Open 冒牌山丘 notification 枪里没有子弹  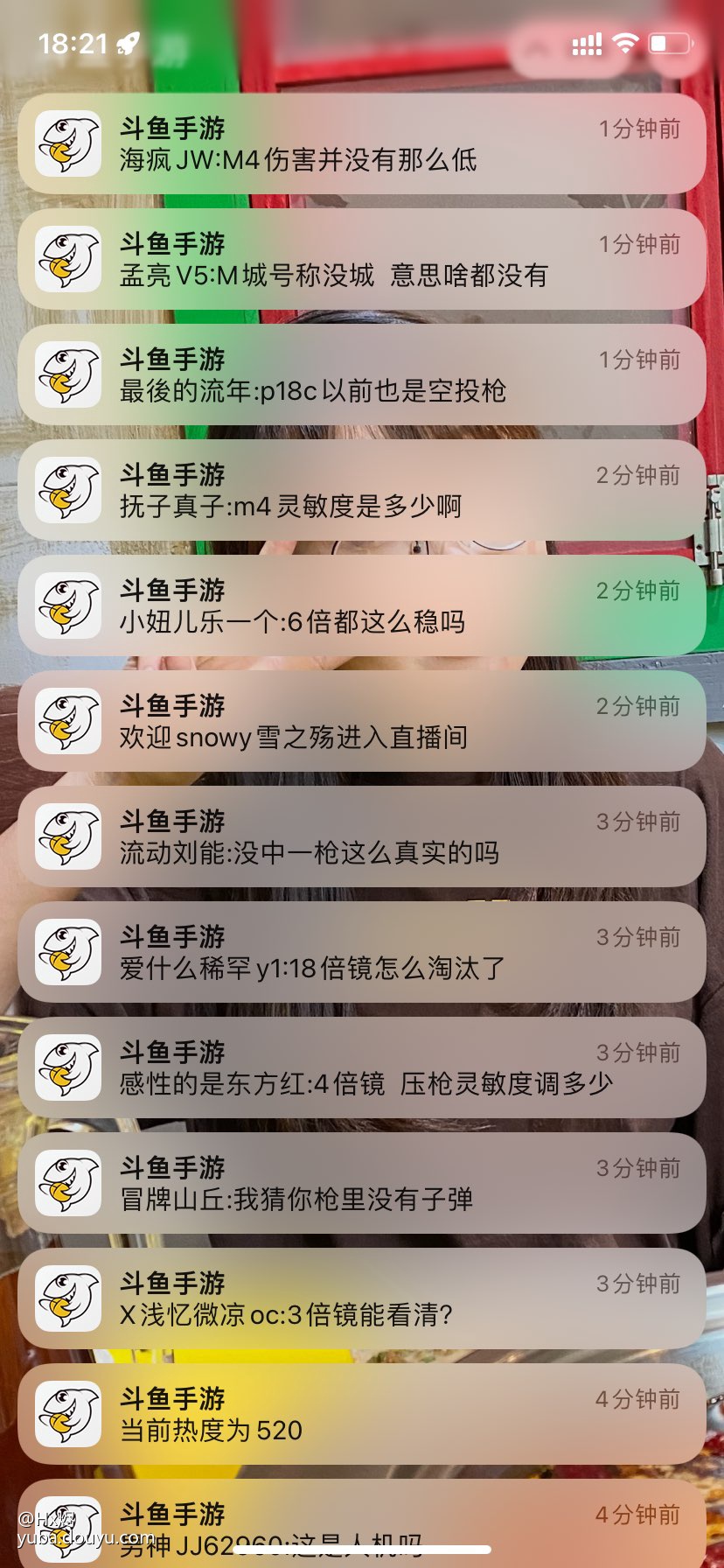pos(362,1184)
